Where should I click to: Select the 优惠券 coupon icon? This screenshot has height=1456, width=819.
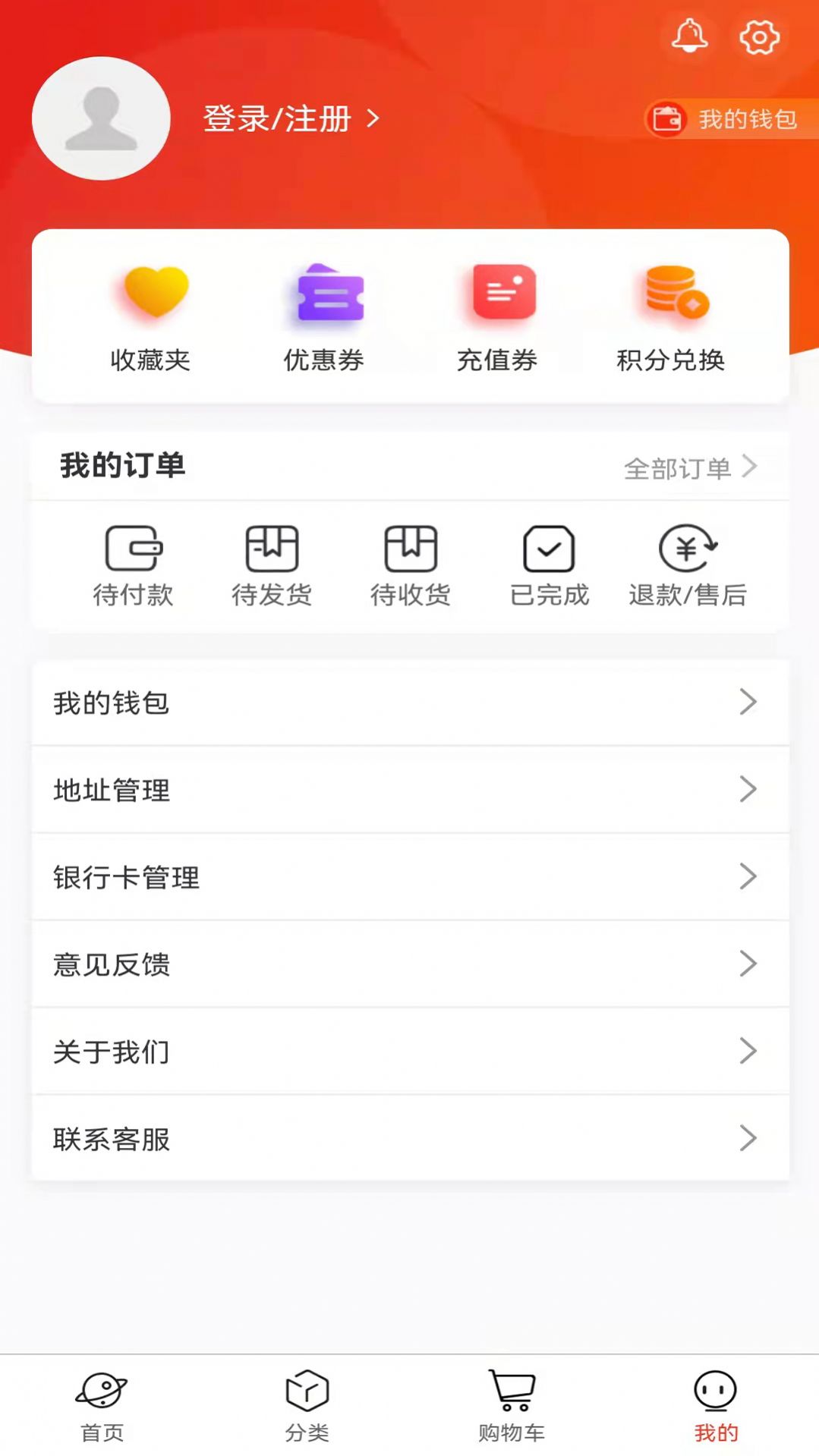coord(323,311)
